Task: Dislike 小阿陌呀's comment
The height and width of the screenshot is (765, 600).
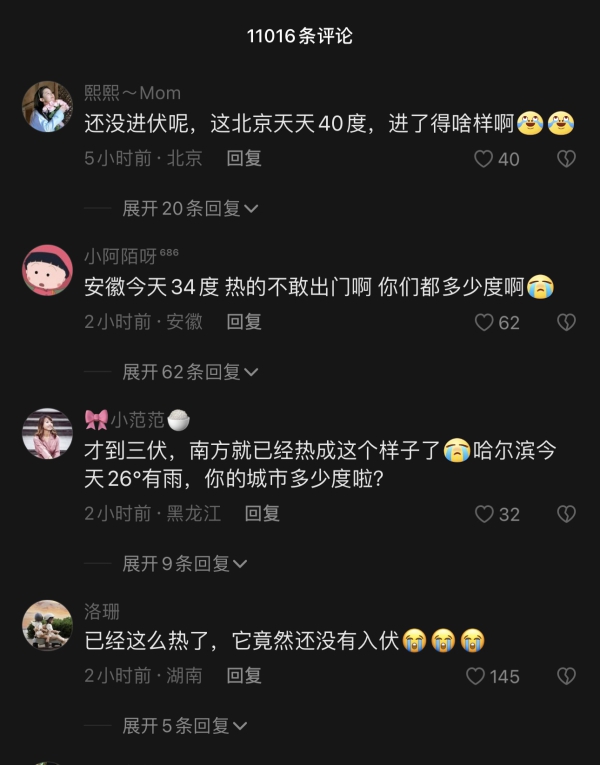Action: pos(566,322)
